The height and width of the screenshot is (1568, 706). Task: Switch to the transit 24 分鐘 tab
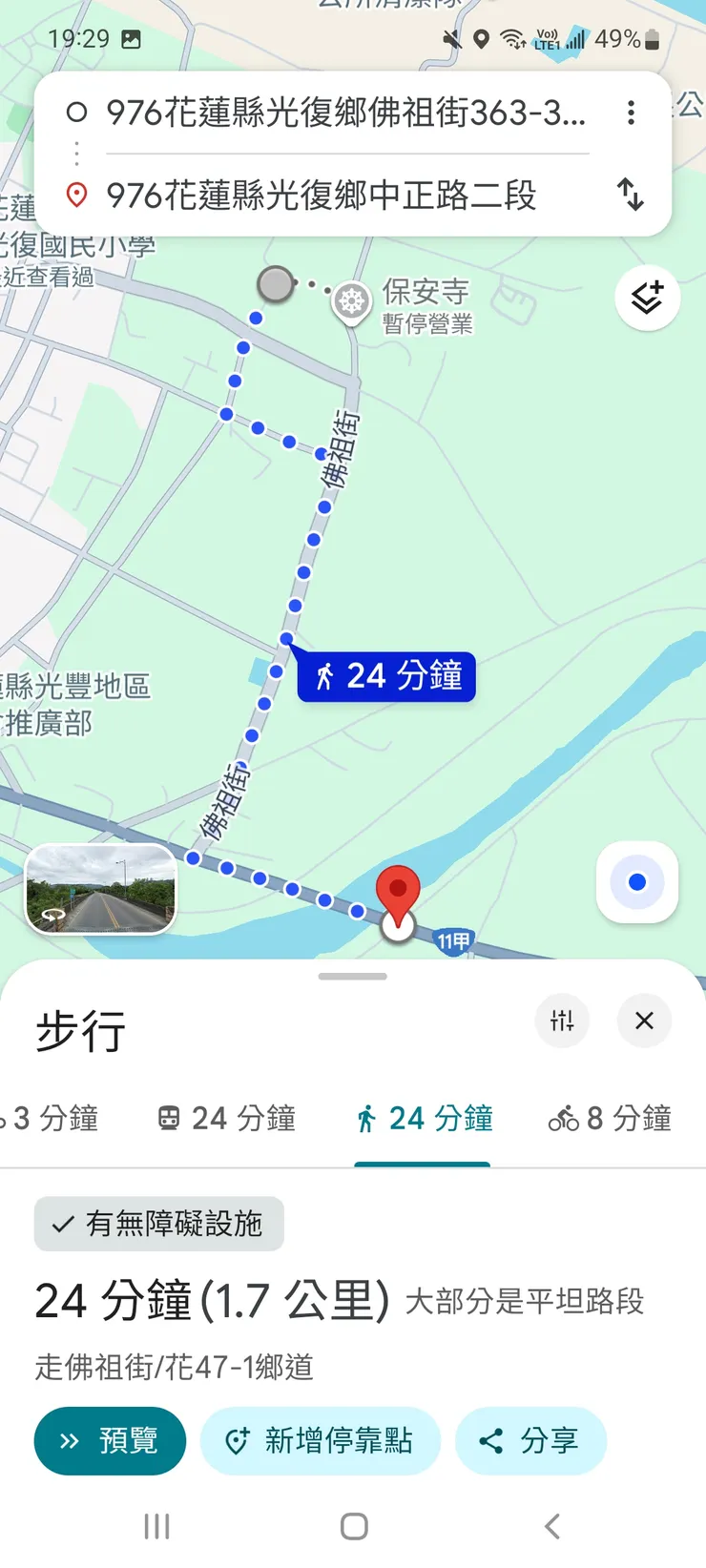coord(226,1119)
